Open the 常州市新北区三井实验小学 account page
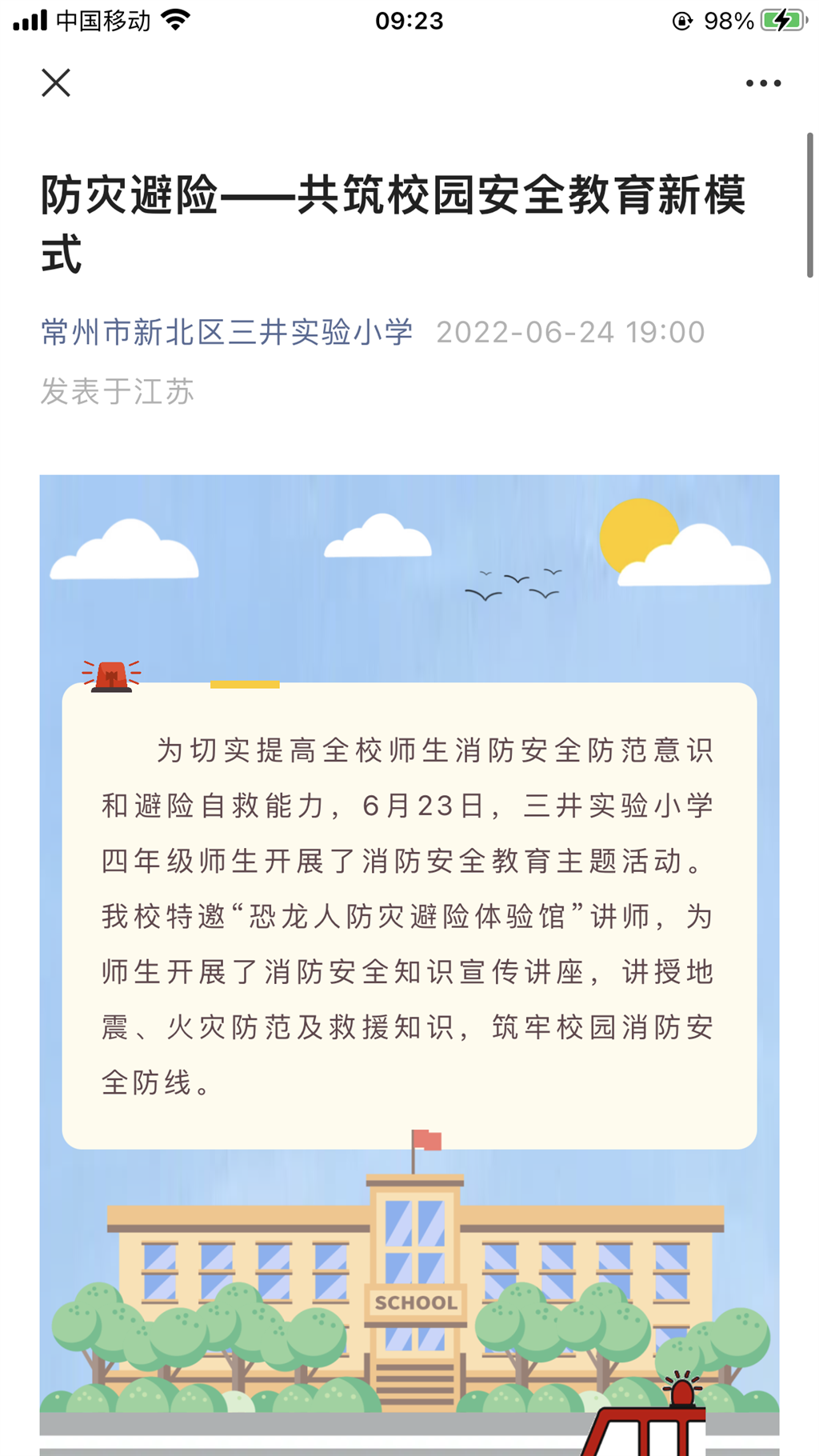Viewport: 819px width, 1456px height. pos(226,332)
